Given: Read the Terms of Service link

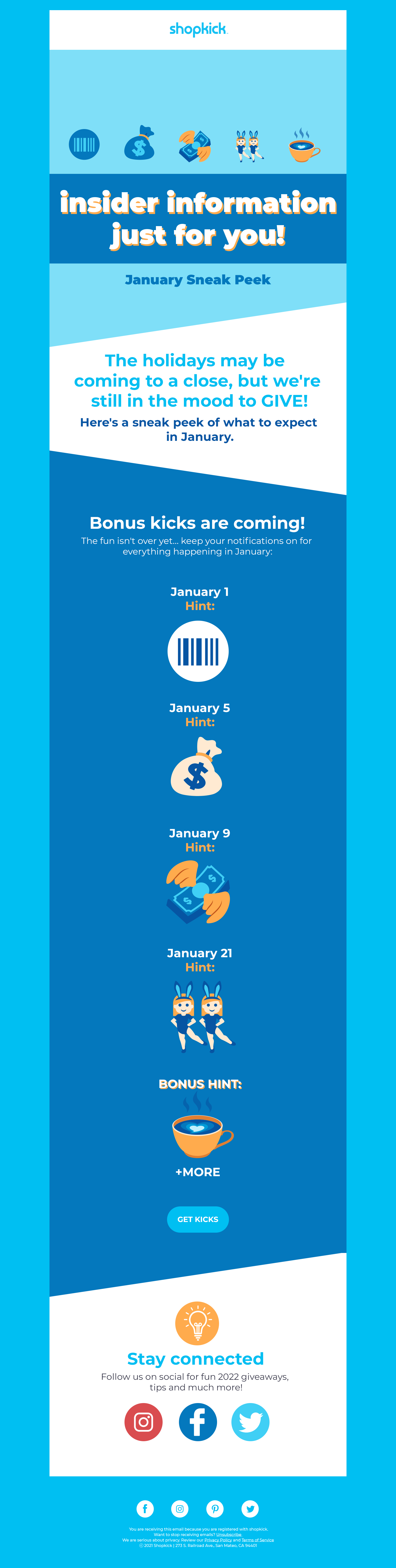Looking at the screenshot, I should [x=257, y=1540].
